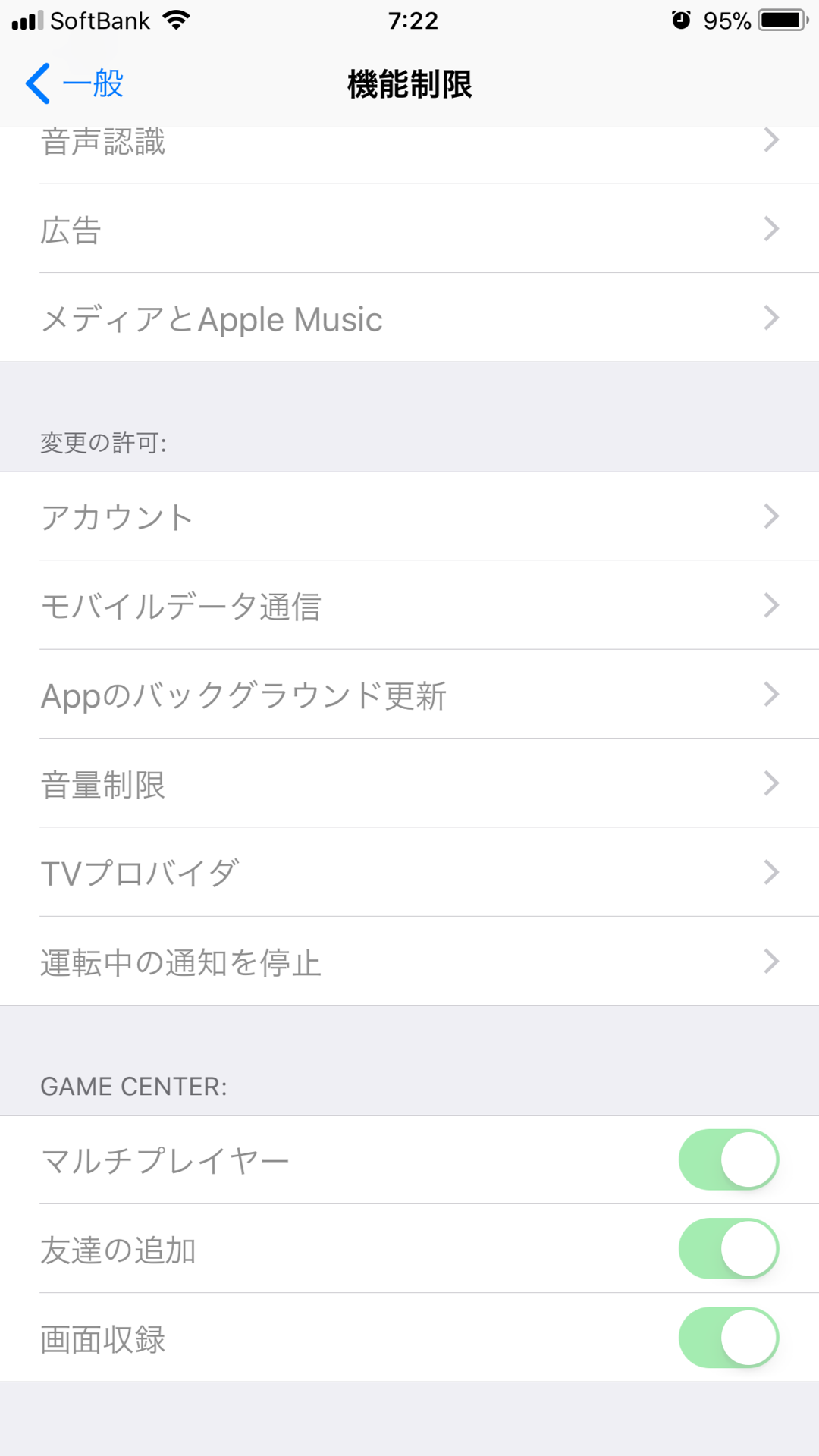Select the アカウント restriction entry
Screen dimensions: 819x1456
tap(409, 516)
